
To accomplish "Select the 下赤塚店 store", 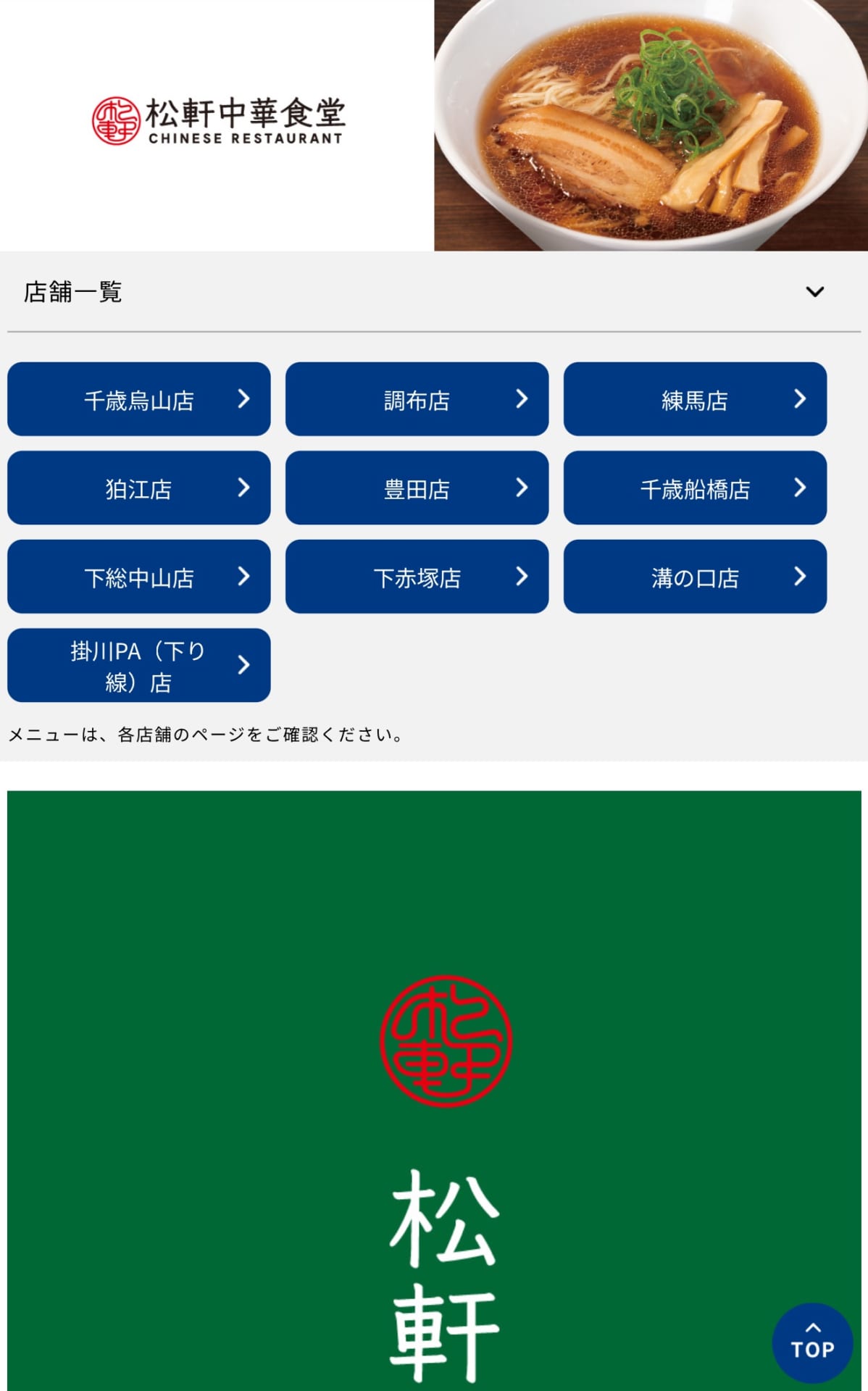I will (x=417, y=577).
